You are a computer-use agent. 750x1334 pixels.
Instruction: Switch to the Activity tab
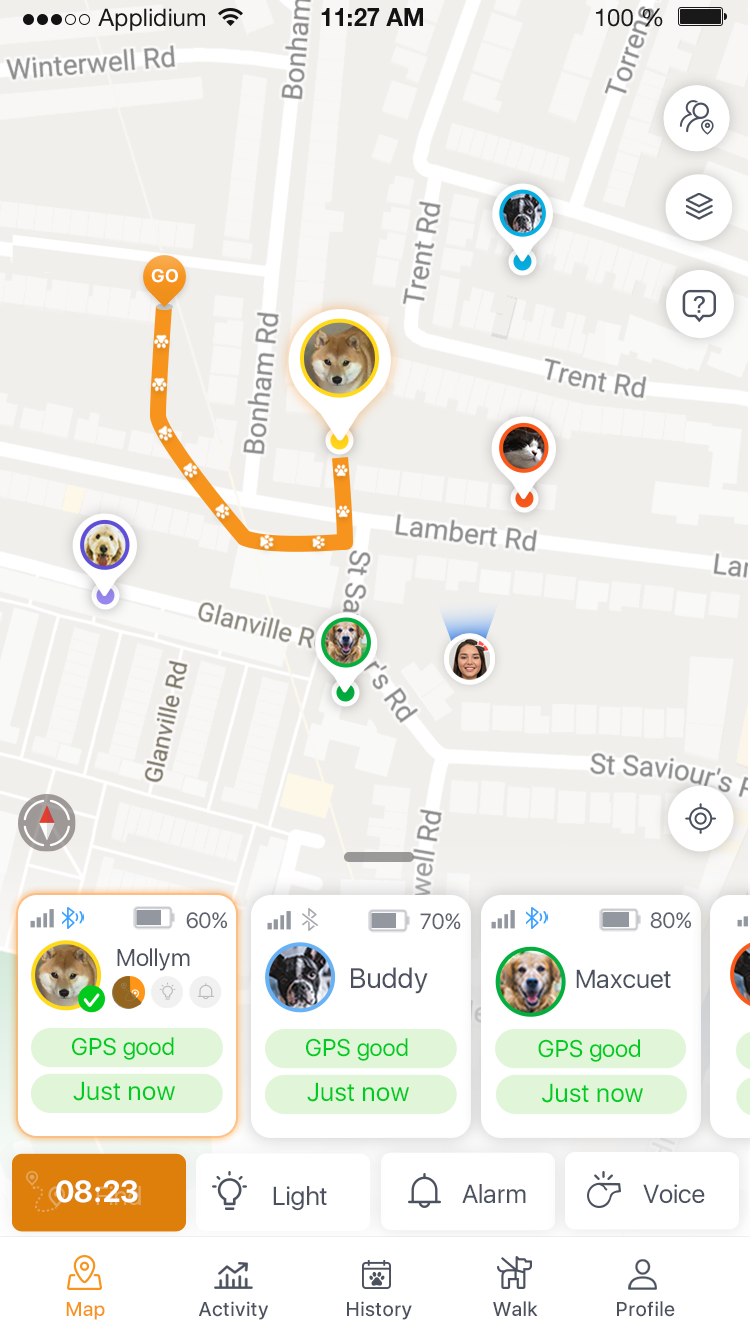tap(233, 1288)
